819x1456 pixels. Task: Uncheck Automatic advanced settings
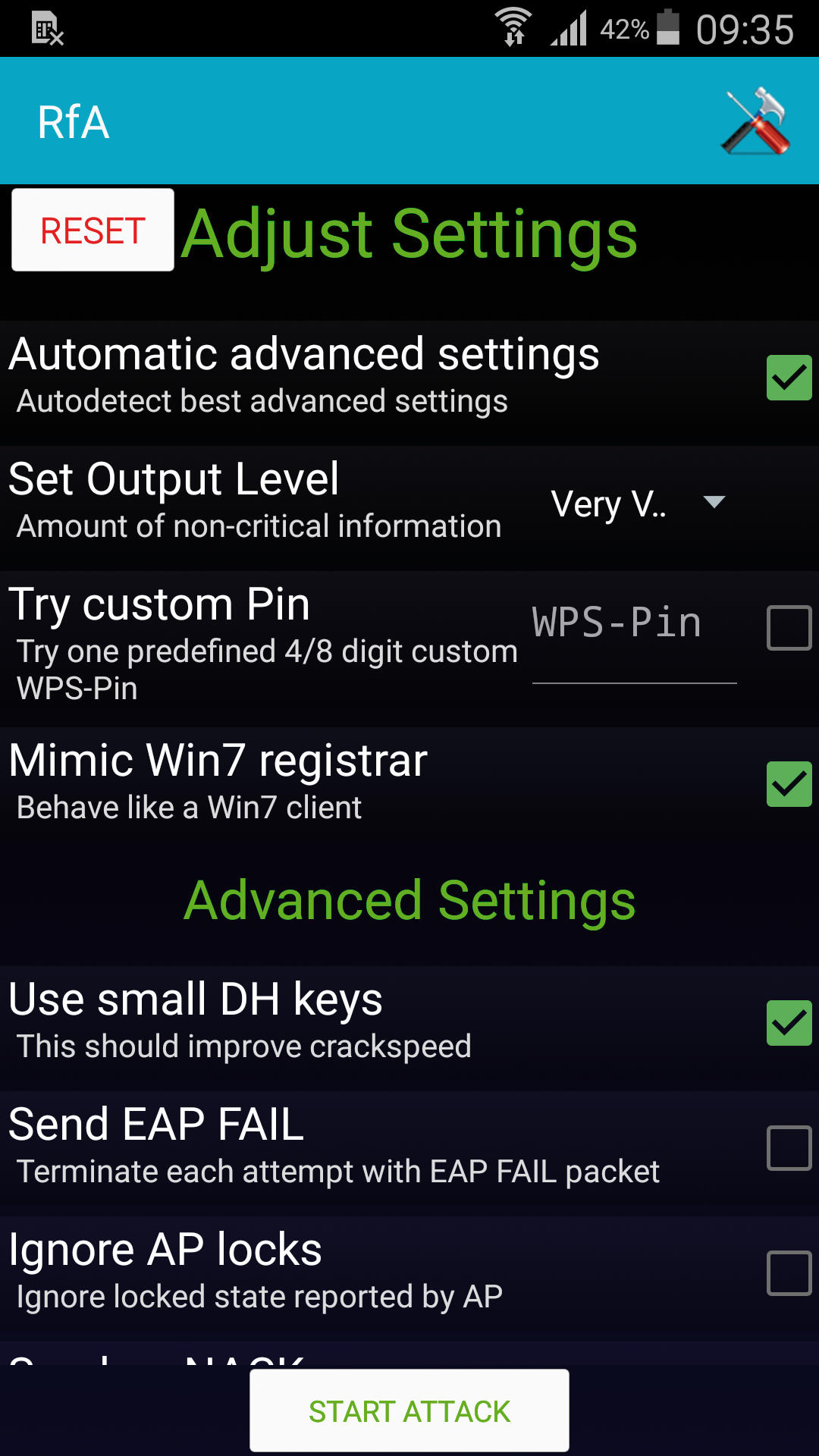[x=789, y=378]
